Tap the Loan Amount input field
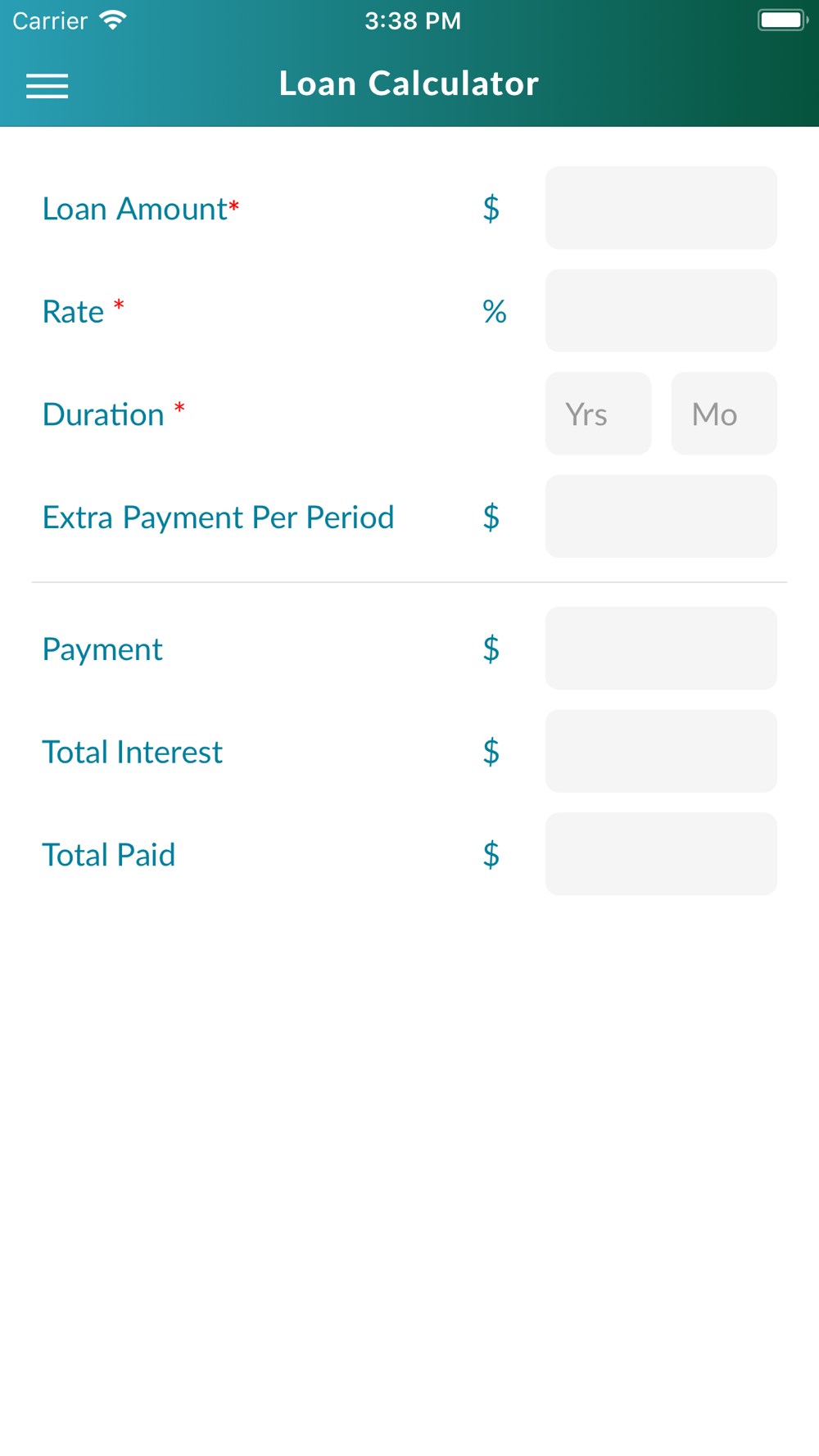Image resolution: width=819 pixels, height=1456 pixels. pos(661,208)
